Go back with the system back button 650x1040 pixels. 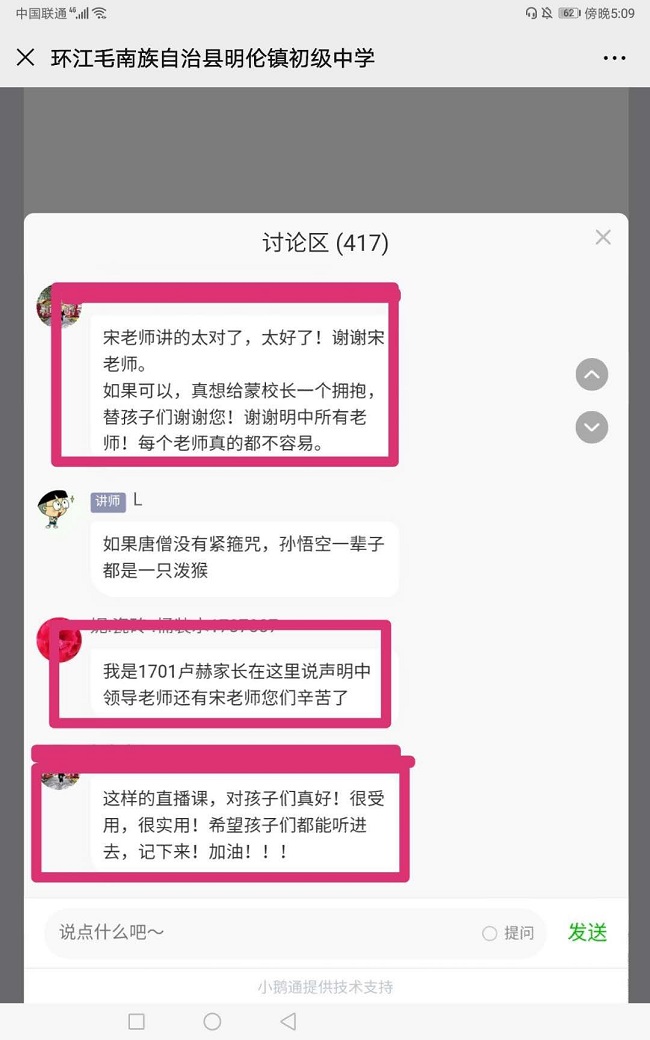point(288,1021)
